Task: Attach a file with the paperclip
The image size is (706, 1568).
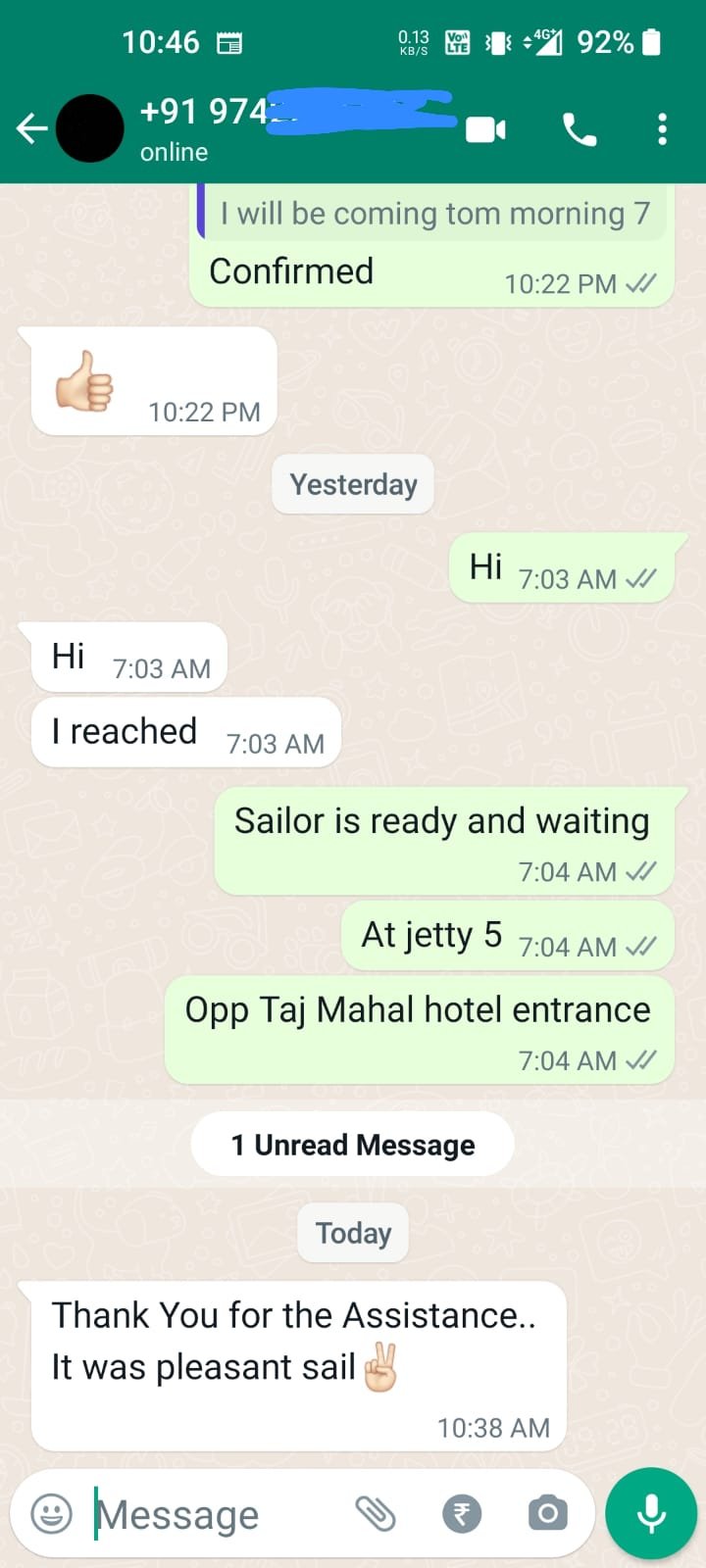Action: [x=375, y=1514]
